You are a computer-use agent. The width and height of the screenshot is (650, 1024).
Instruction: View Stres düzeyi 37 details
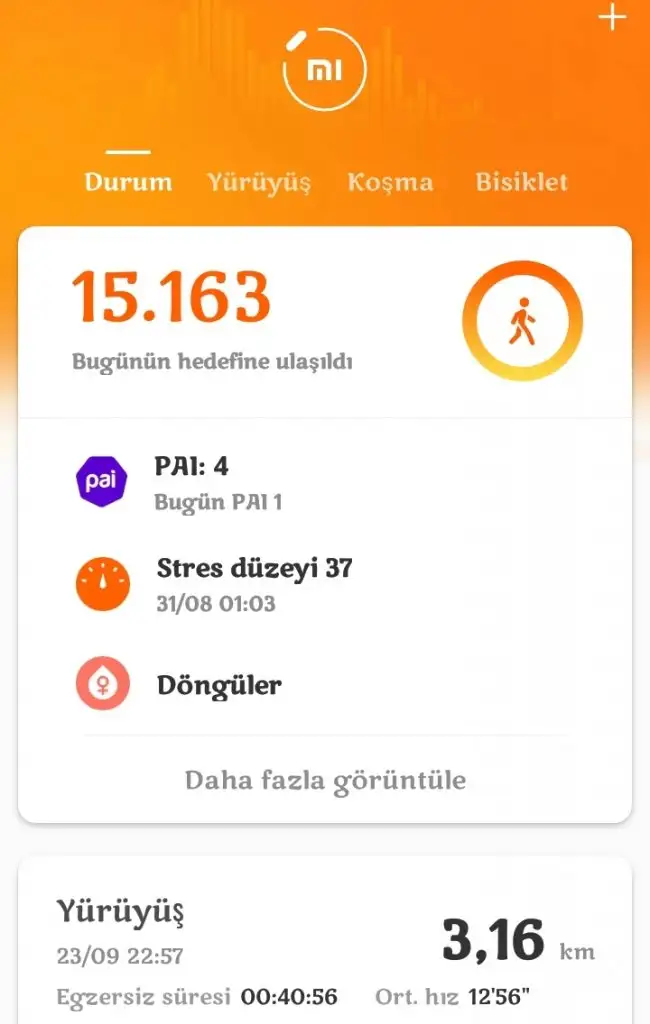tap(325, 584)
